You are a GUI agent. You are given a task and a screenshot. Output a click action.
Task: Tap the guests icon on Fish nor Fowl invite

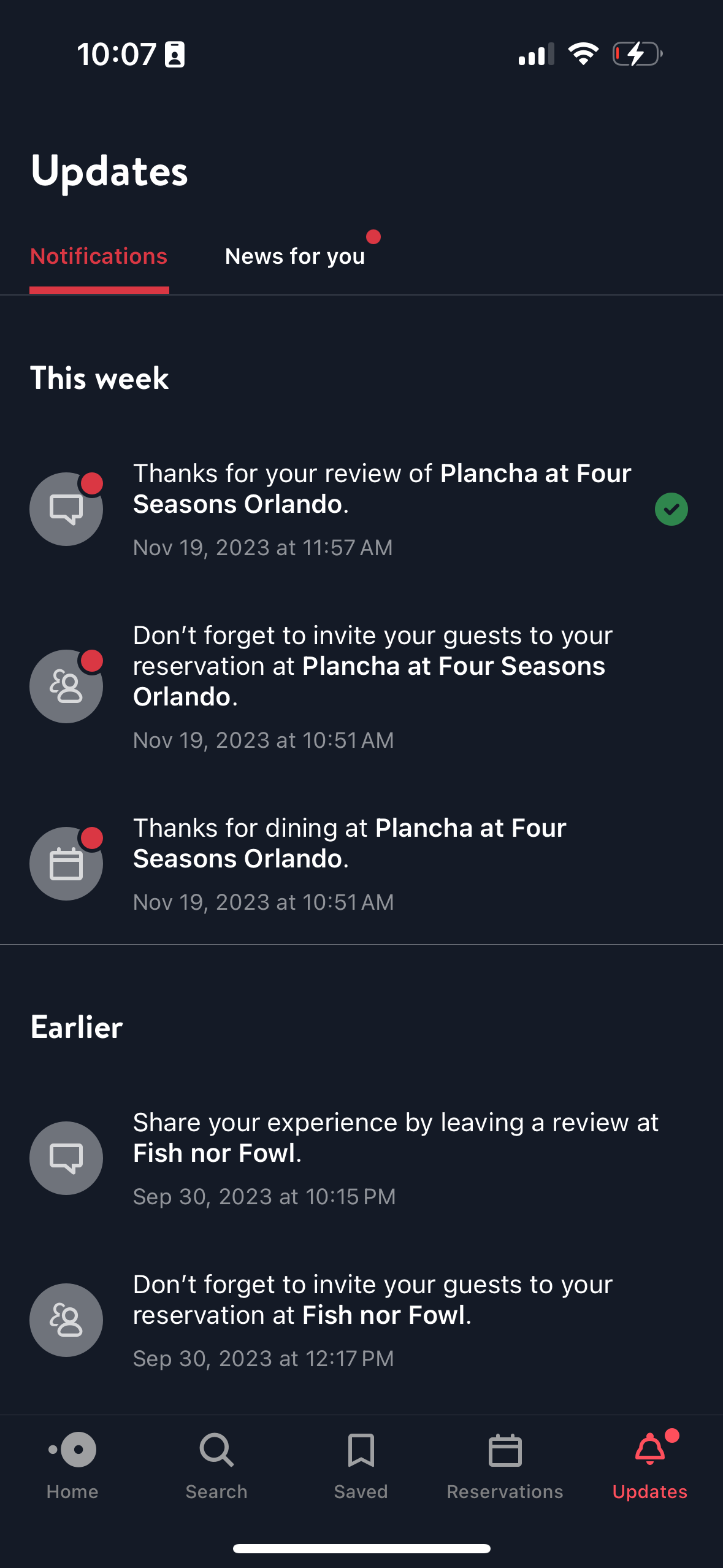(x=66, y=1320)
